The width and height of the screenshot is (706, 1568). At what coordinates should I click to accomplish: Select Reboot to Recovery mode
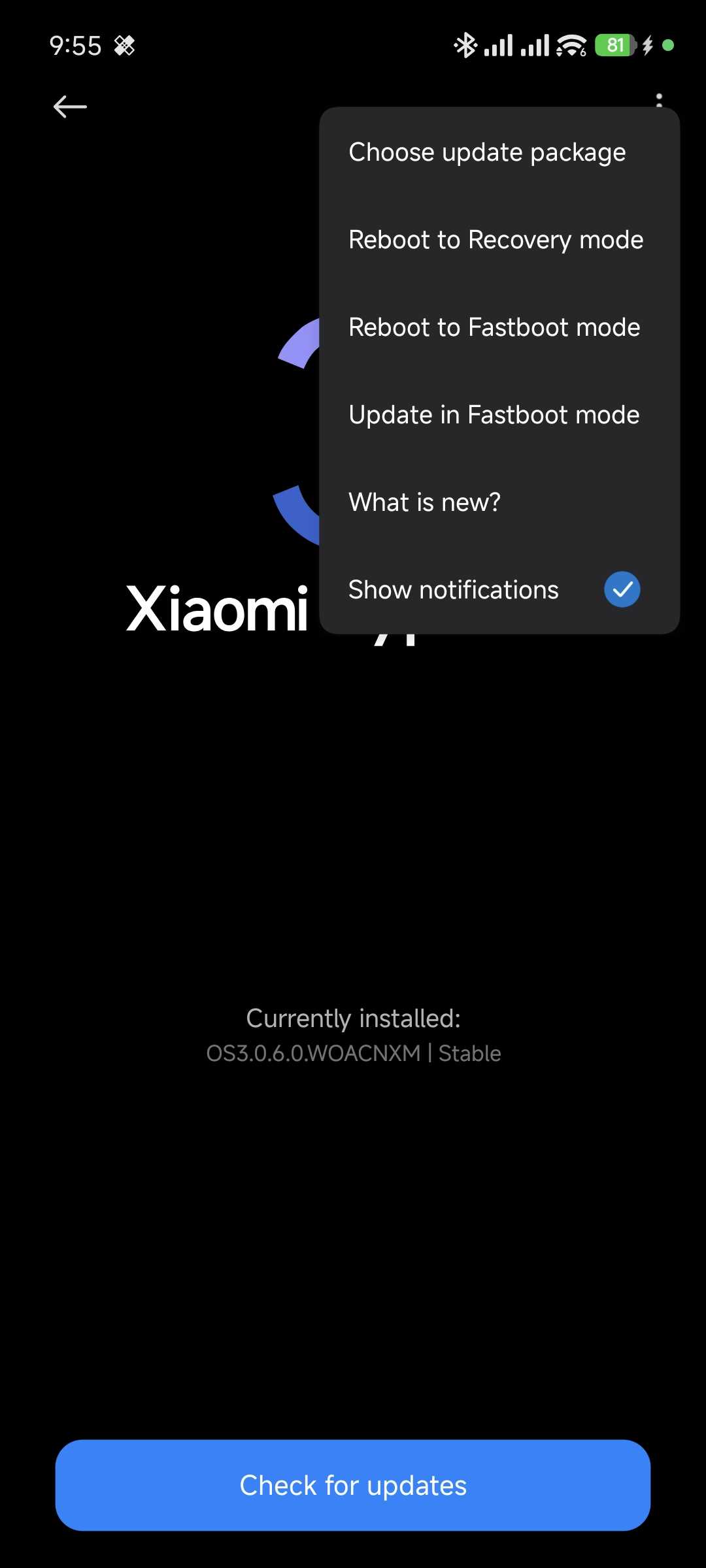click(x=499, y=240)
